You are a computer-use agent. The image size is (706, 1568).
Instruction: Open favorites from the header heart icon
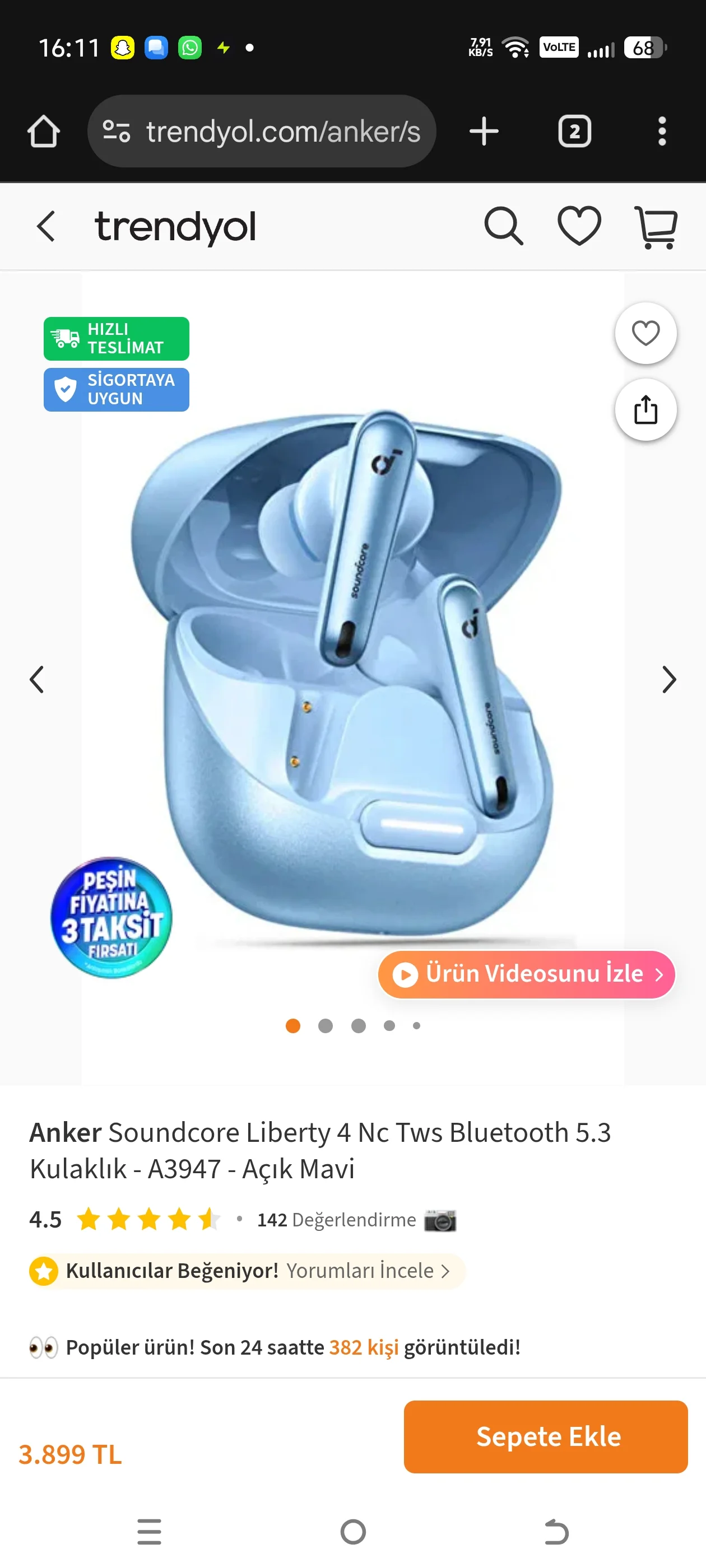579,226
